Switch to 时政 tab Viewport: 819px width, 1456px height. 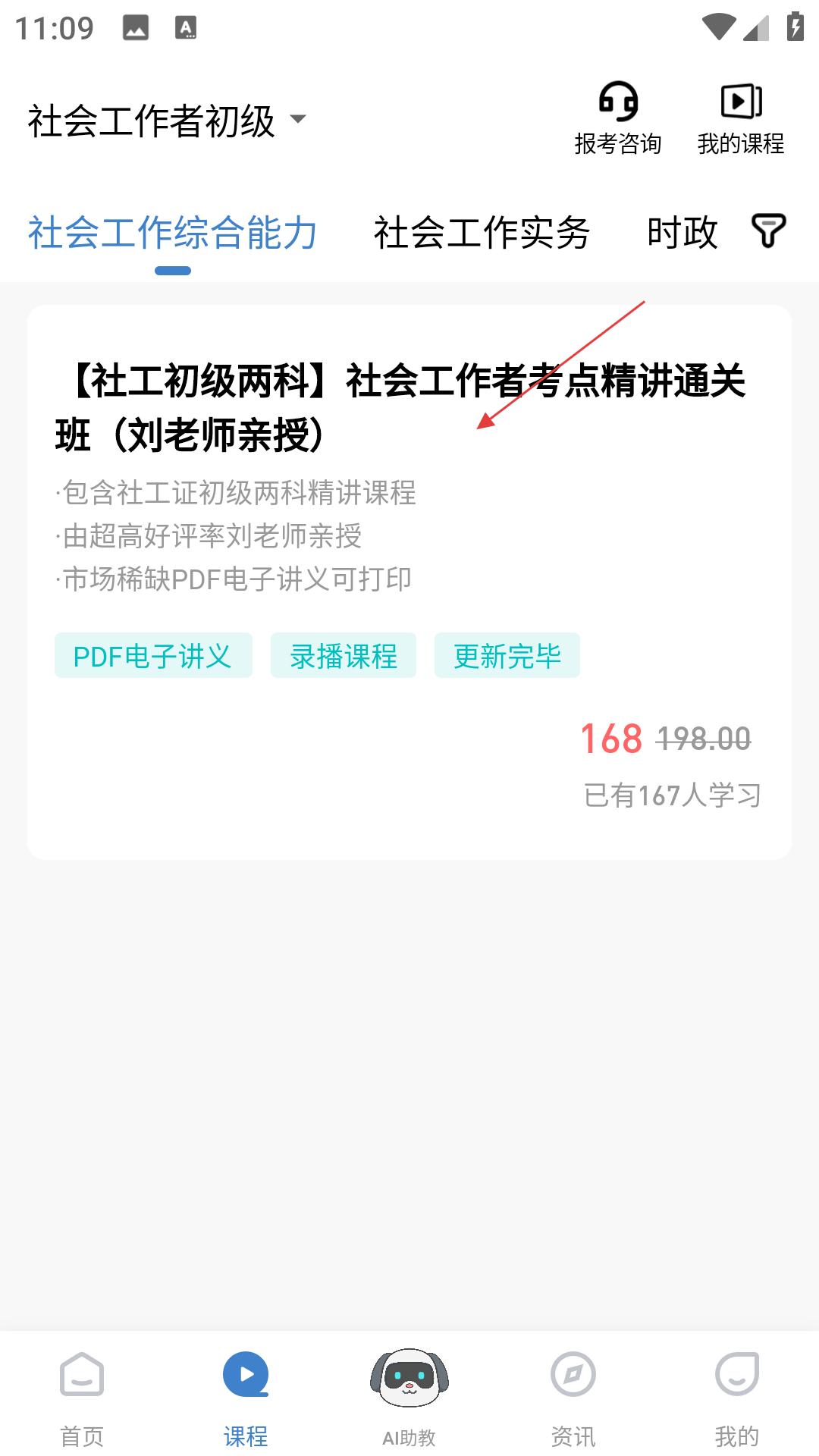point(682,232)
